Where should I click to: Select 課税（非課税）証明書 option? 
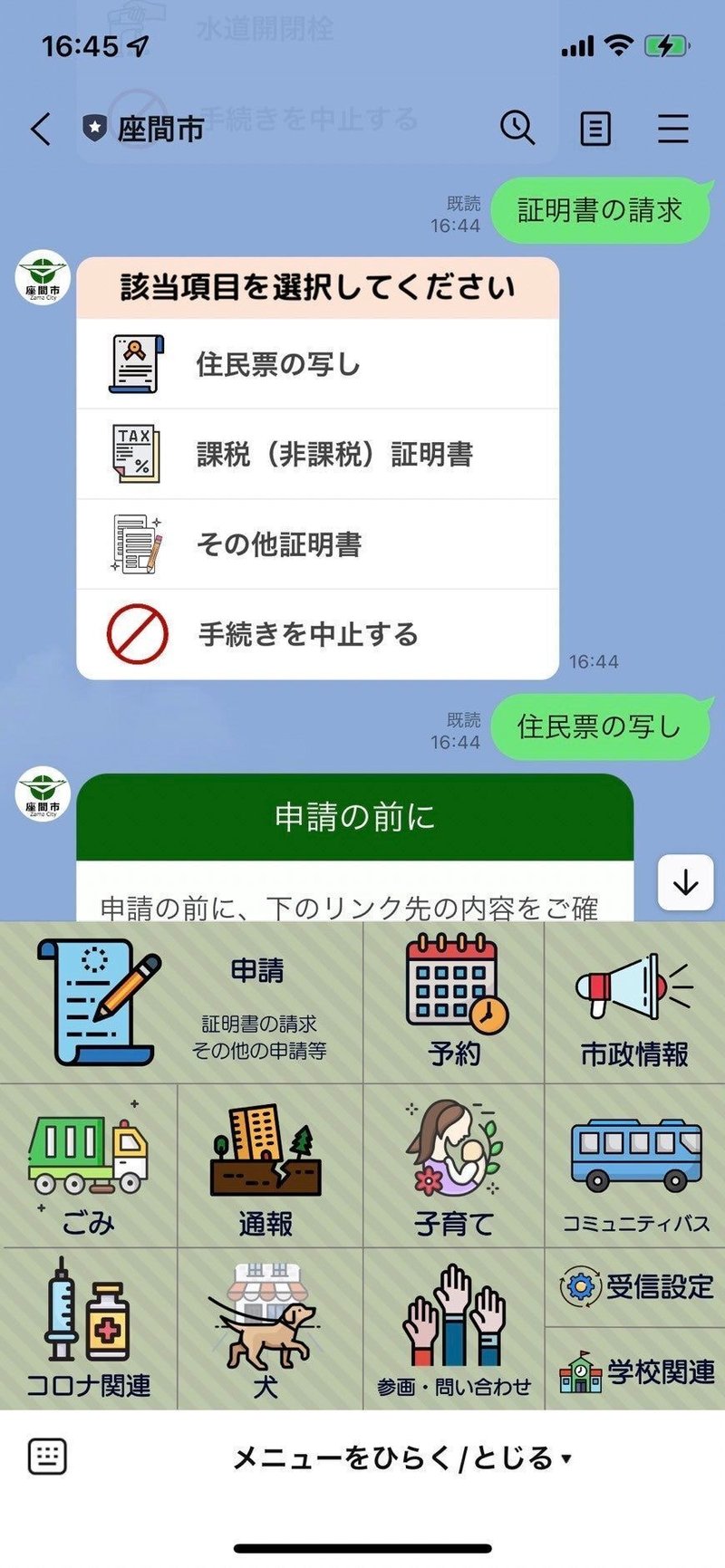(x=317, y=454)
